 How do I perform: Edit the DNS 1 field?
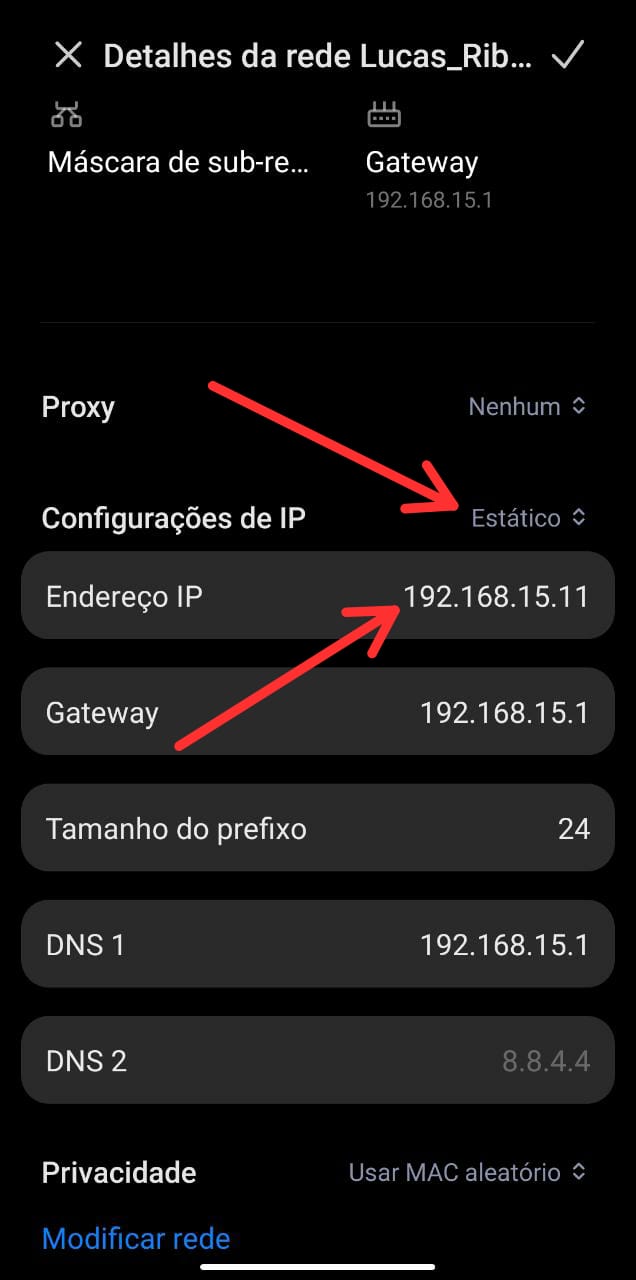(318, 945)
